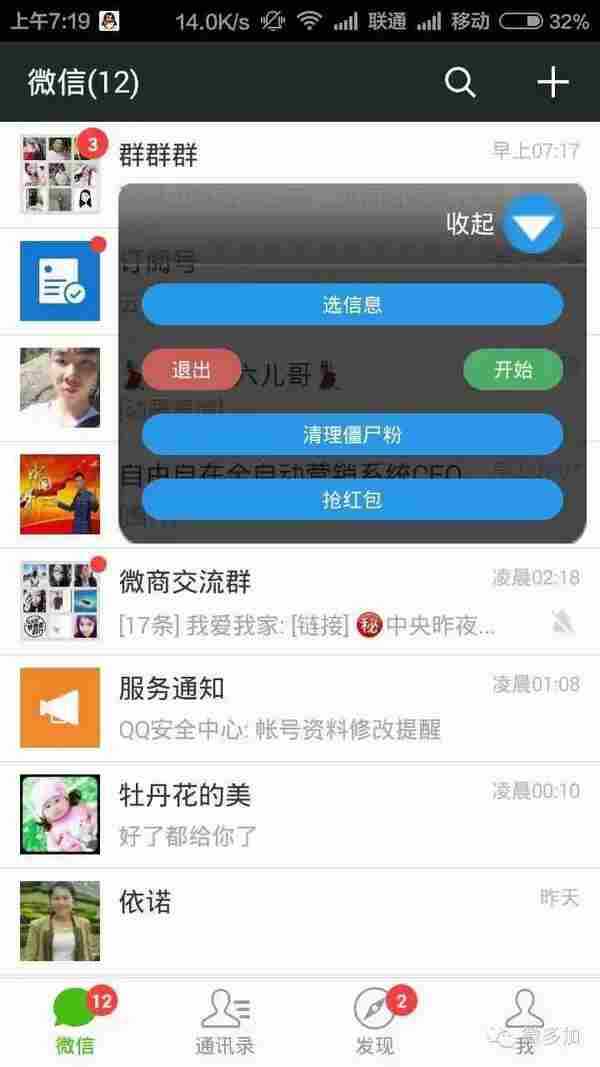Collapse the overlay with 收起 arrow
The image size is (600, 1067).
pos(532,225)
